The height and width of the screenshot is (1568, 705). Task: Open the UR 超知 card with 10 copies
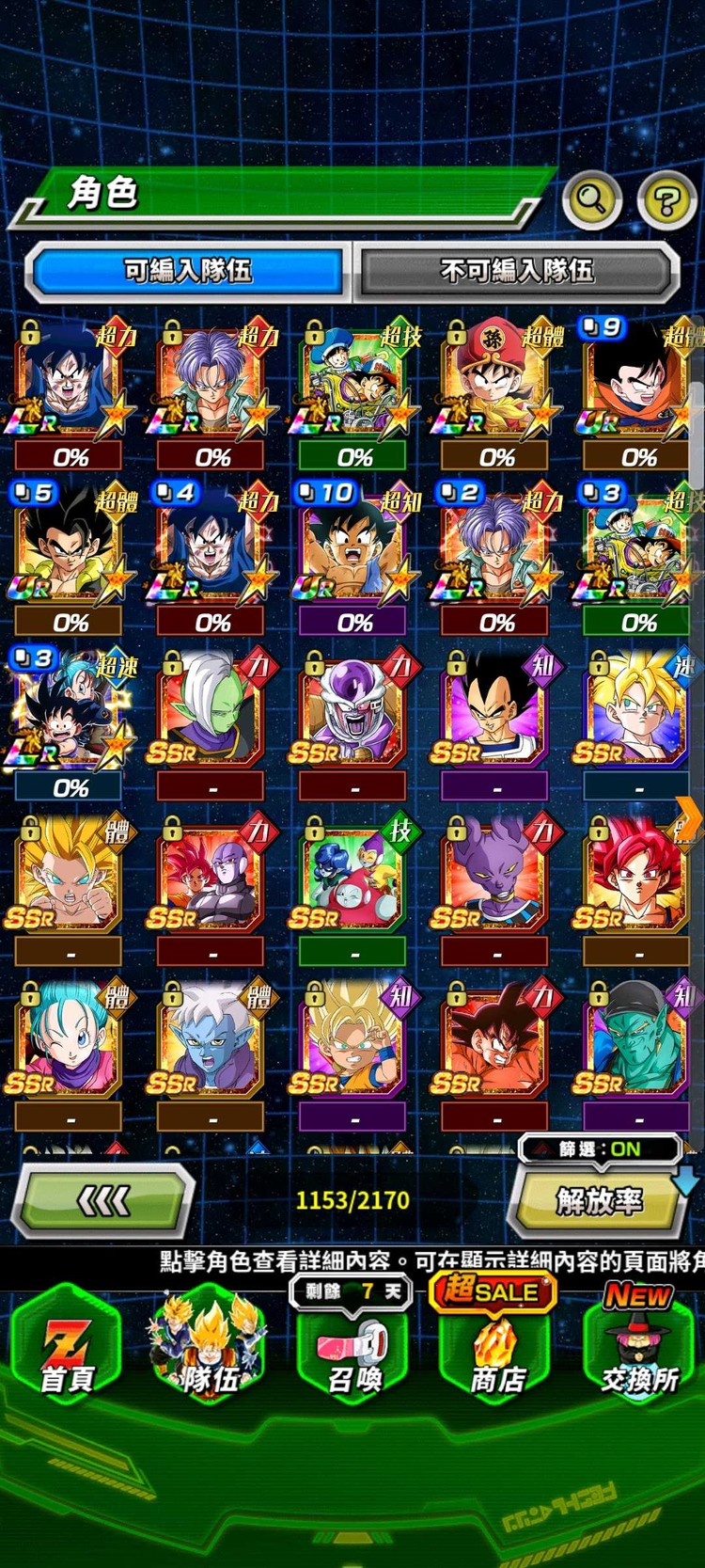click(354, 546)
